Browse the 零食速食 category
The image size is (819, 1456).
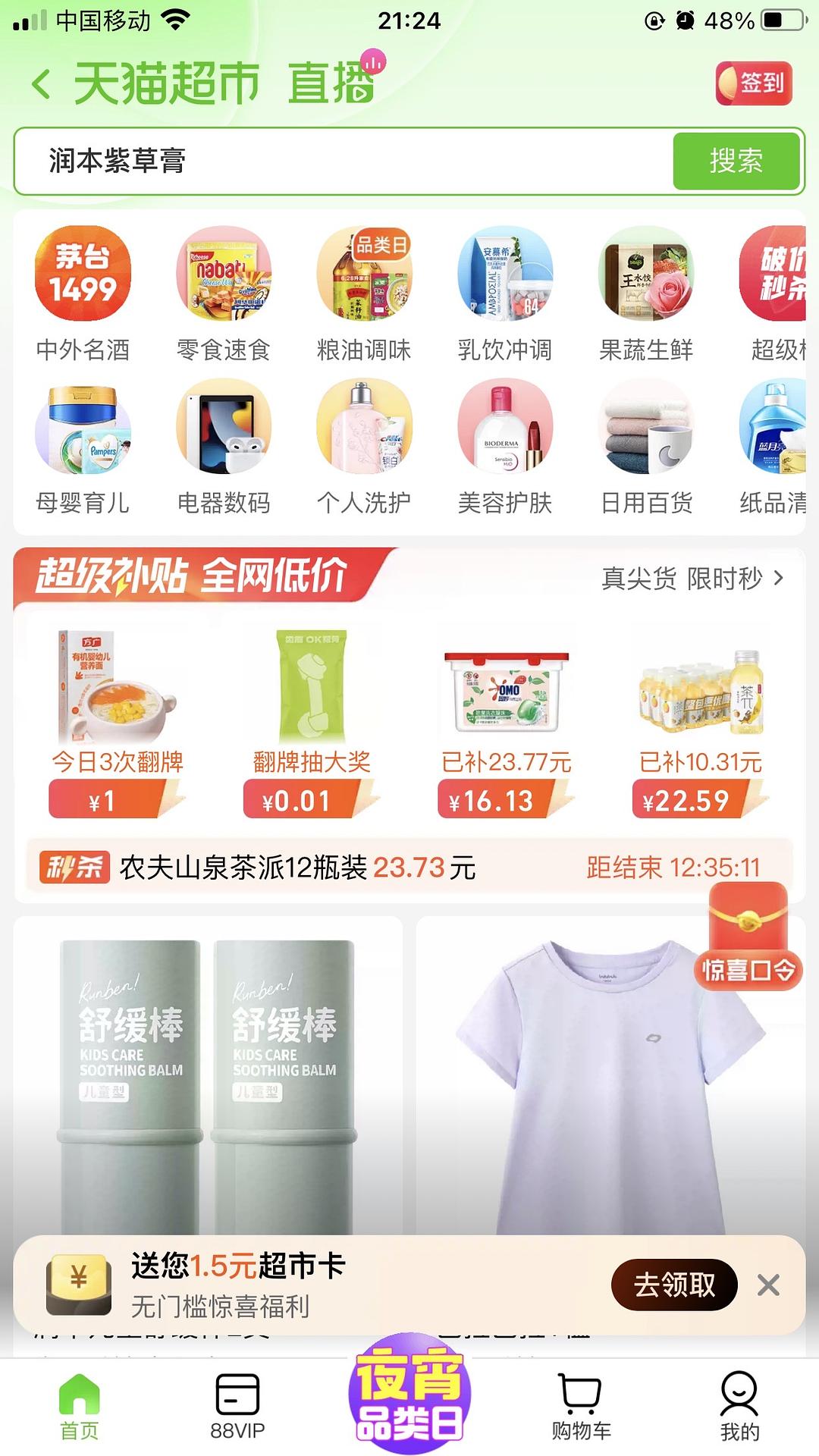(x=224, y=292)
